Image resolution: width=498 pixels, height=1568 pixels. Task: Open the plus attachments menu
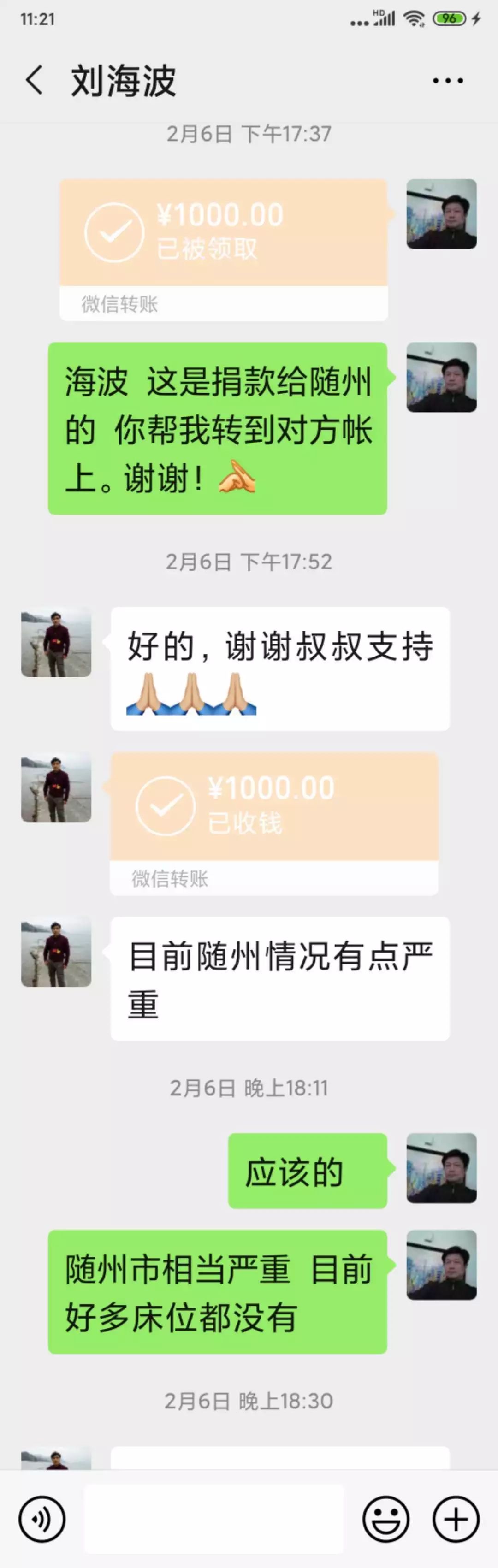pos(456,1519)
